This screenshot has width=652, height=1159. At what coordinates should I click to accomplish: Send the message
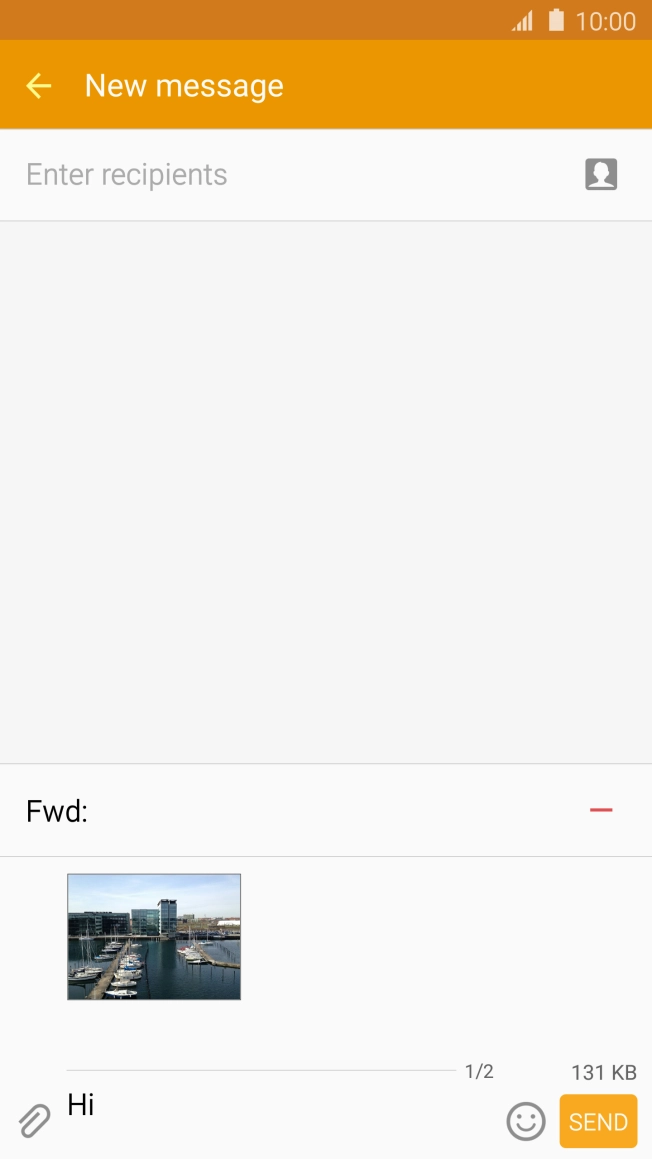[x=598, y=1121]
